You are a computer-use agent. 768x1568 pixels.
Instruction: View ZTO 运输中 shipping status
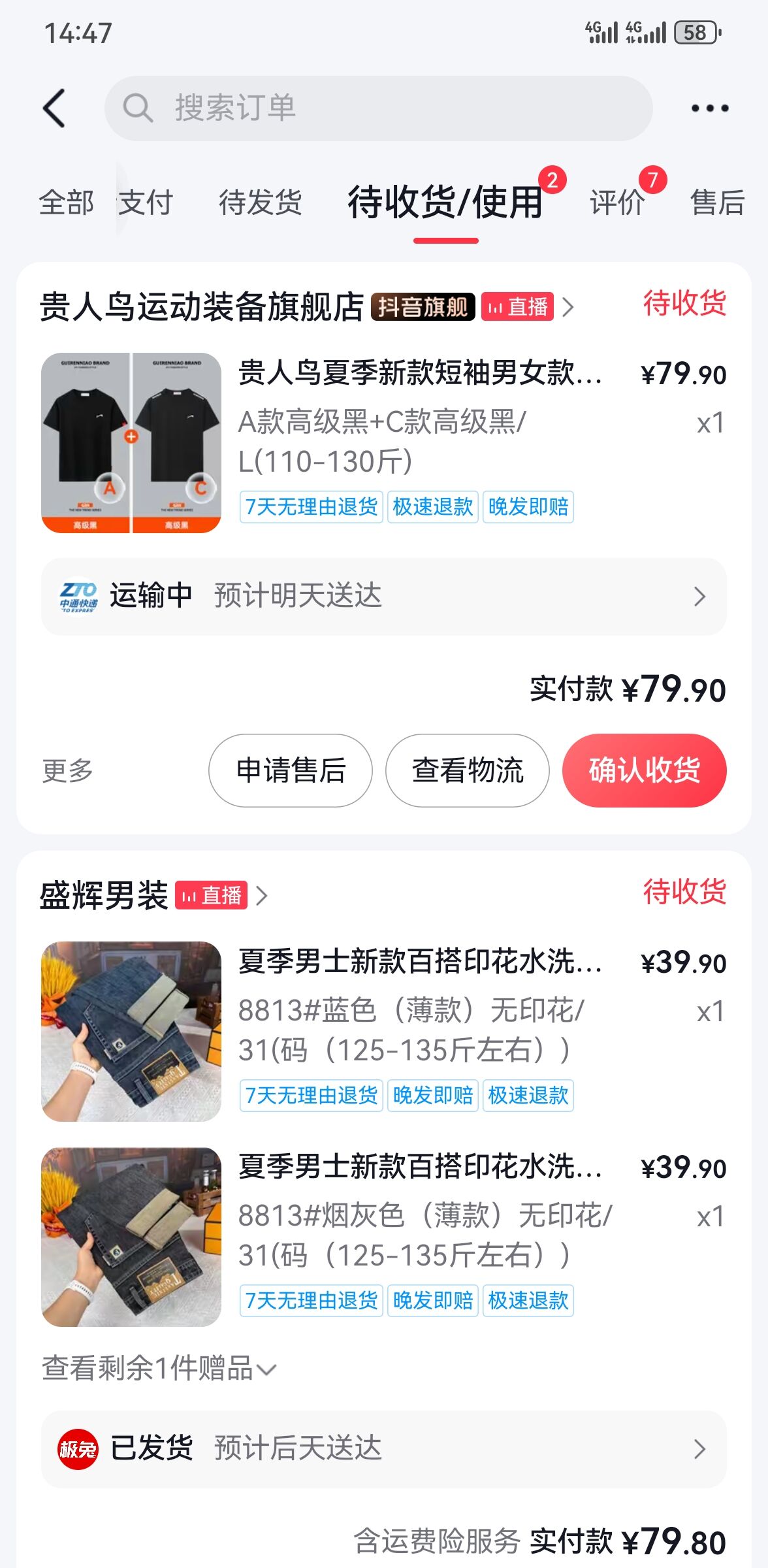[x=384, y=596]
